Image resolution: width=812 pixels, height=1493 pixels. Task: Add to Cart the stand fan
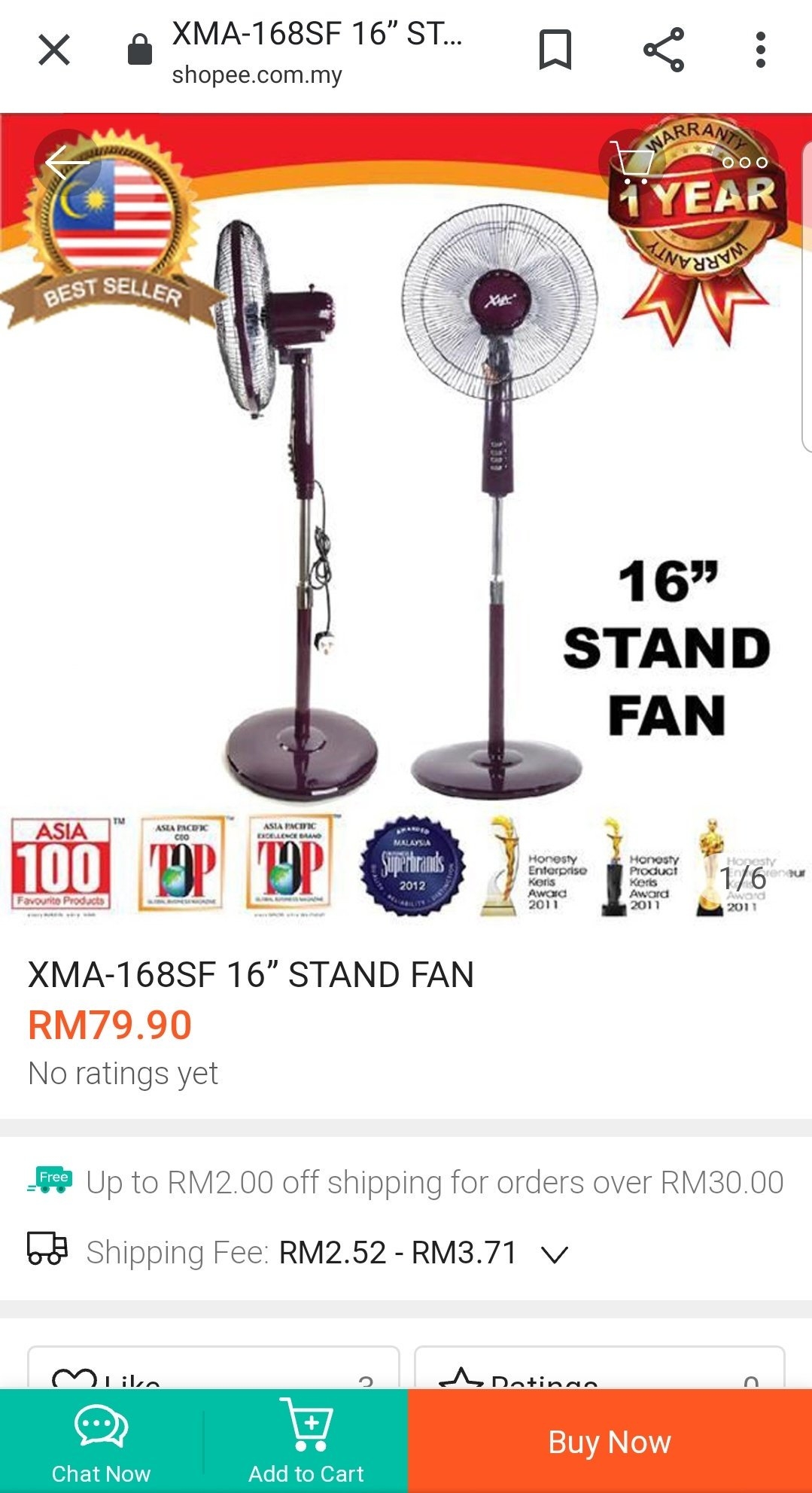[x=306, y=1440]
